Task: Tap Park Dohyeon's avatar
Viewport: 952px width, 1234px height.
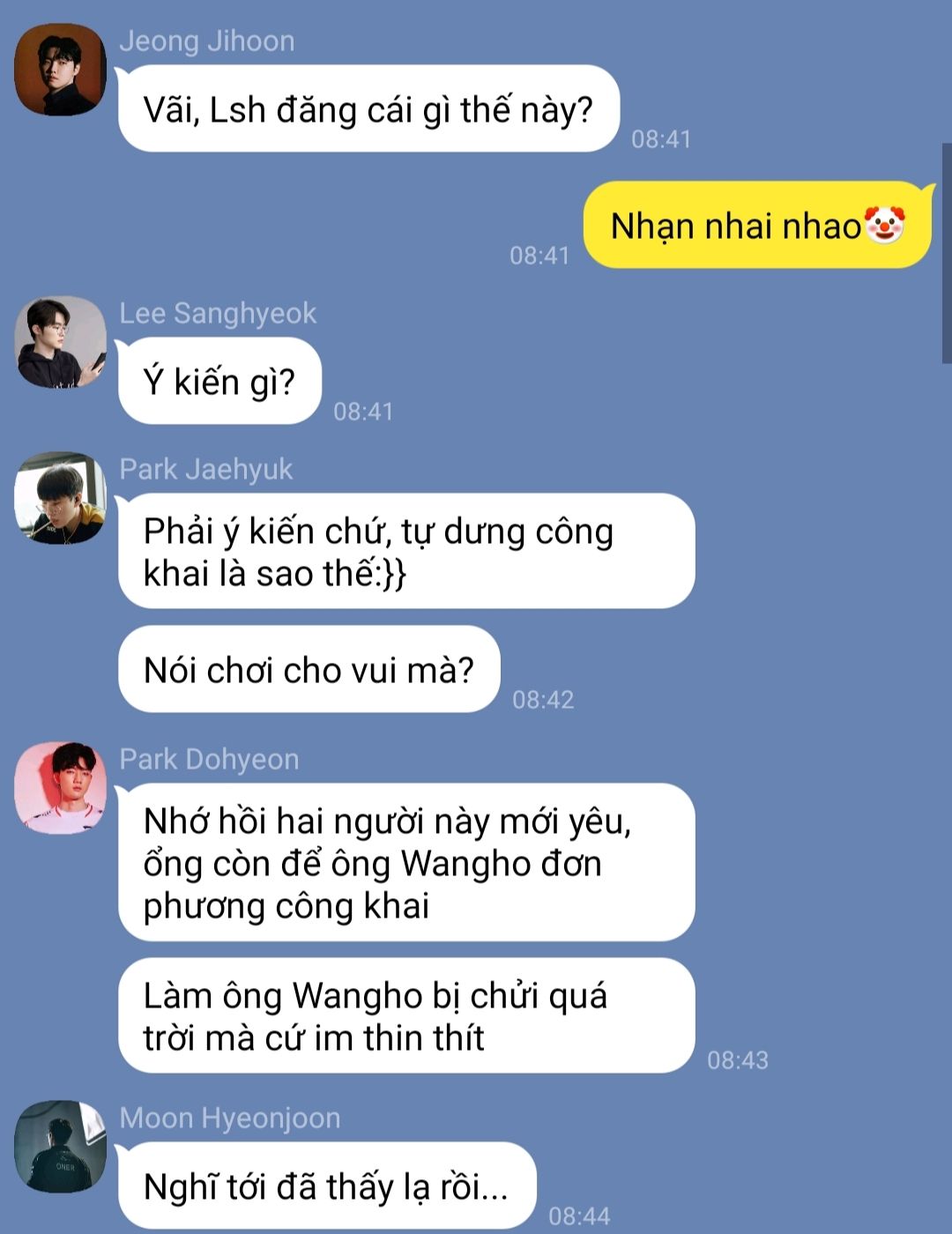Action: tap(60, 788)
